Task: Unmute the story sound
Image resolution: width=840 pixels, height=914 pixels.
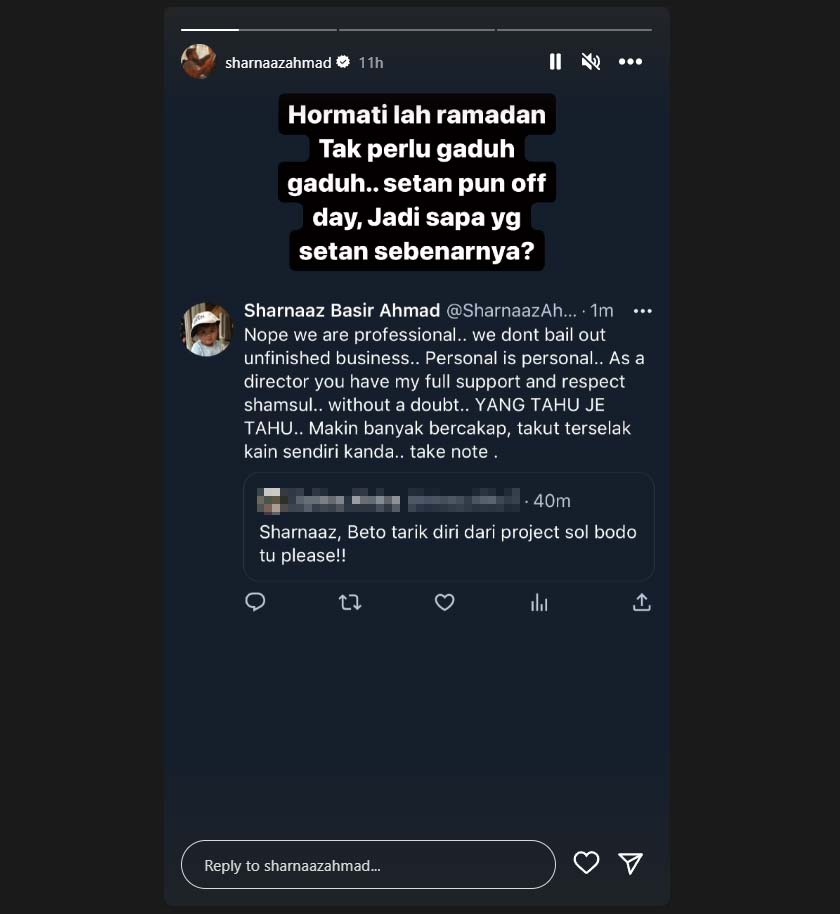Action: [x=591, y=62]
